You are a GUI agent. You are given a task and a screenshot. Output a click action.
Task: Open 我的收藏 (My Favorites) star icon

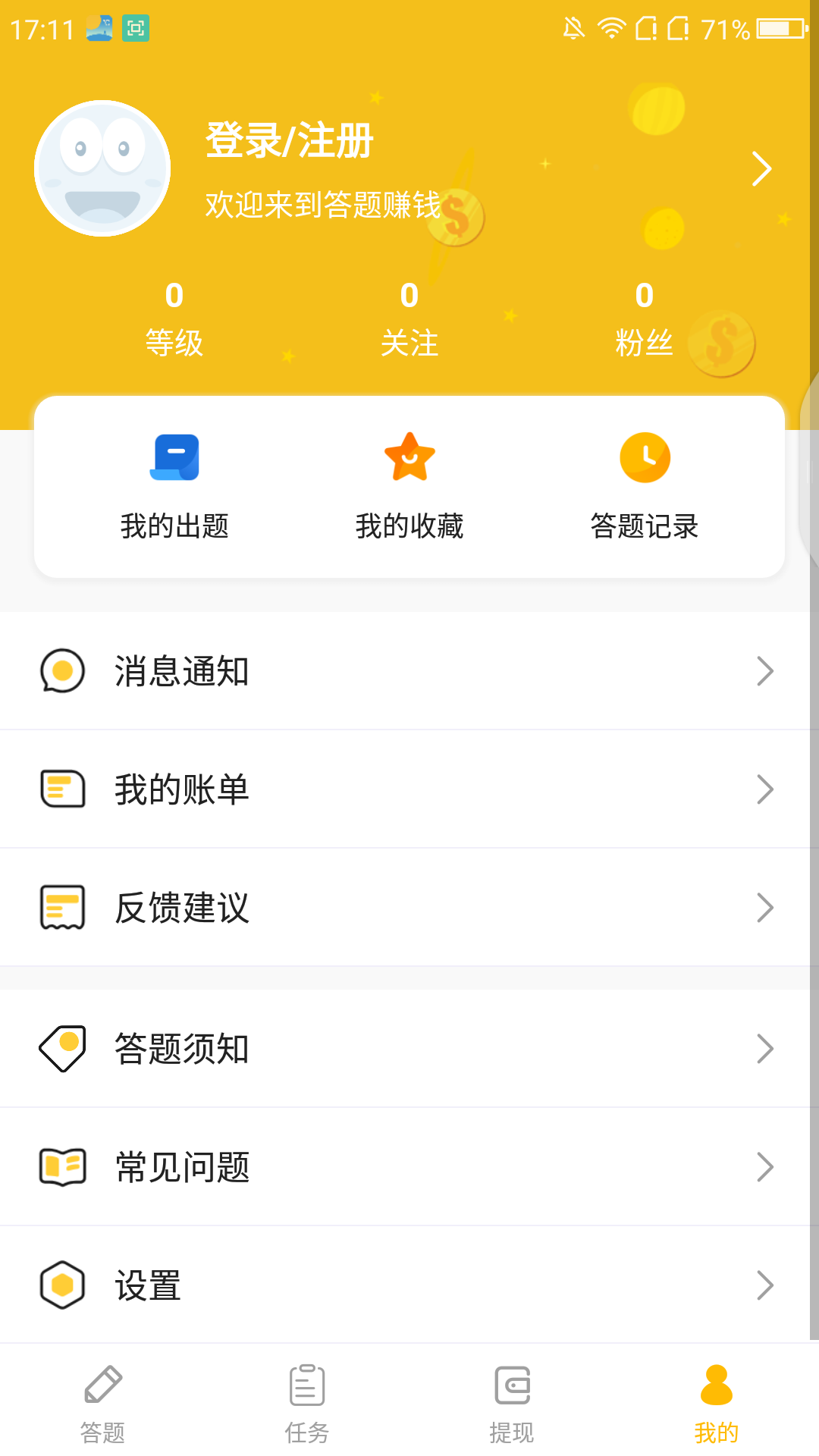(x=409, y=457)
